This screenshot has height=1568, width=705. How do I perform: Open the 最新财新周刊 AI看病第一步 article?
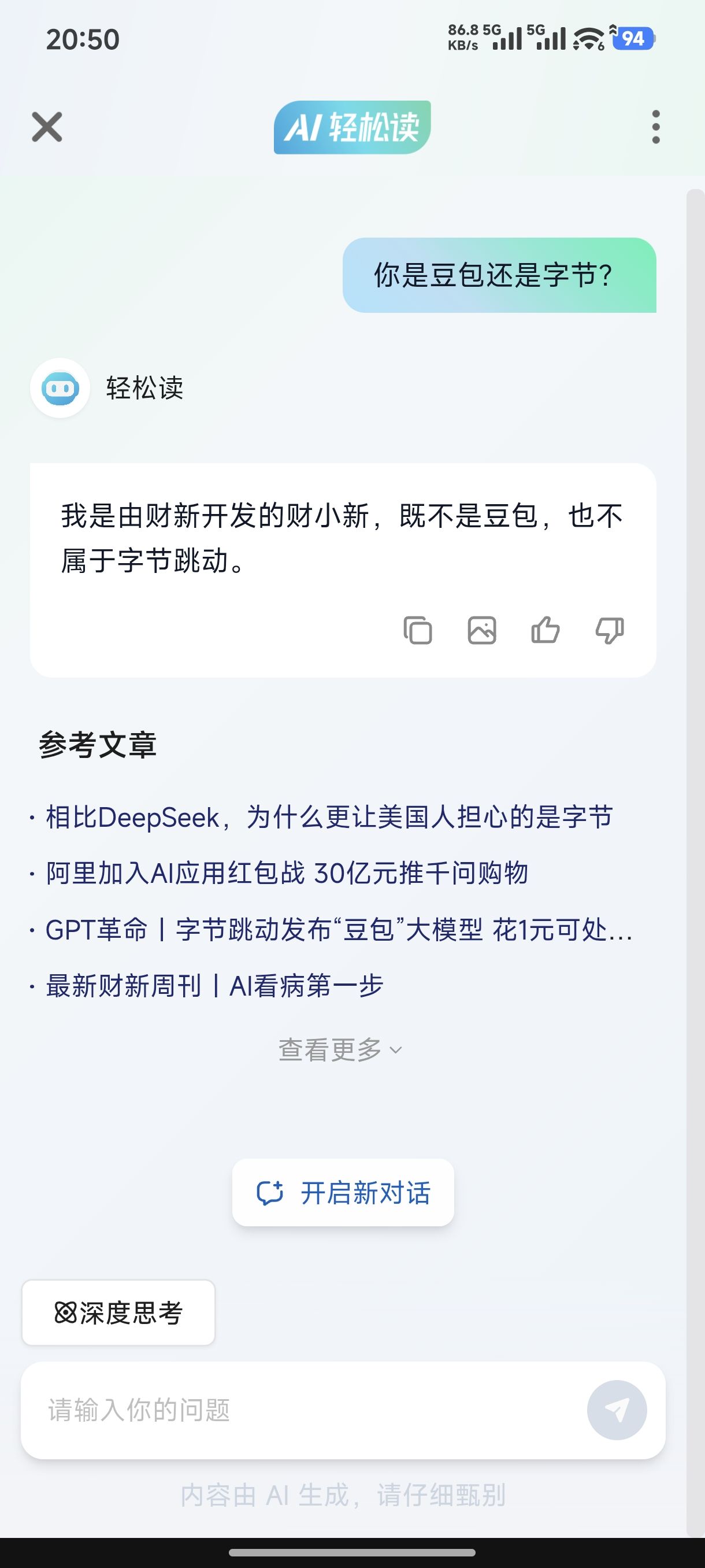click(214, 985)
